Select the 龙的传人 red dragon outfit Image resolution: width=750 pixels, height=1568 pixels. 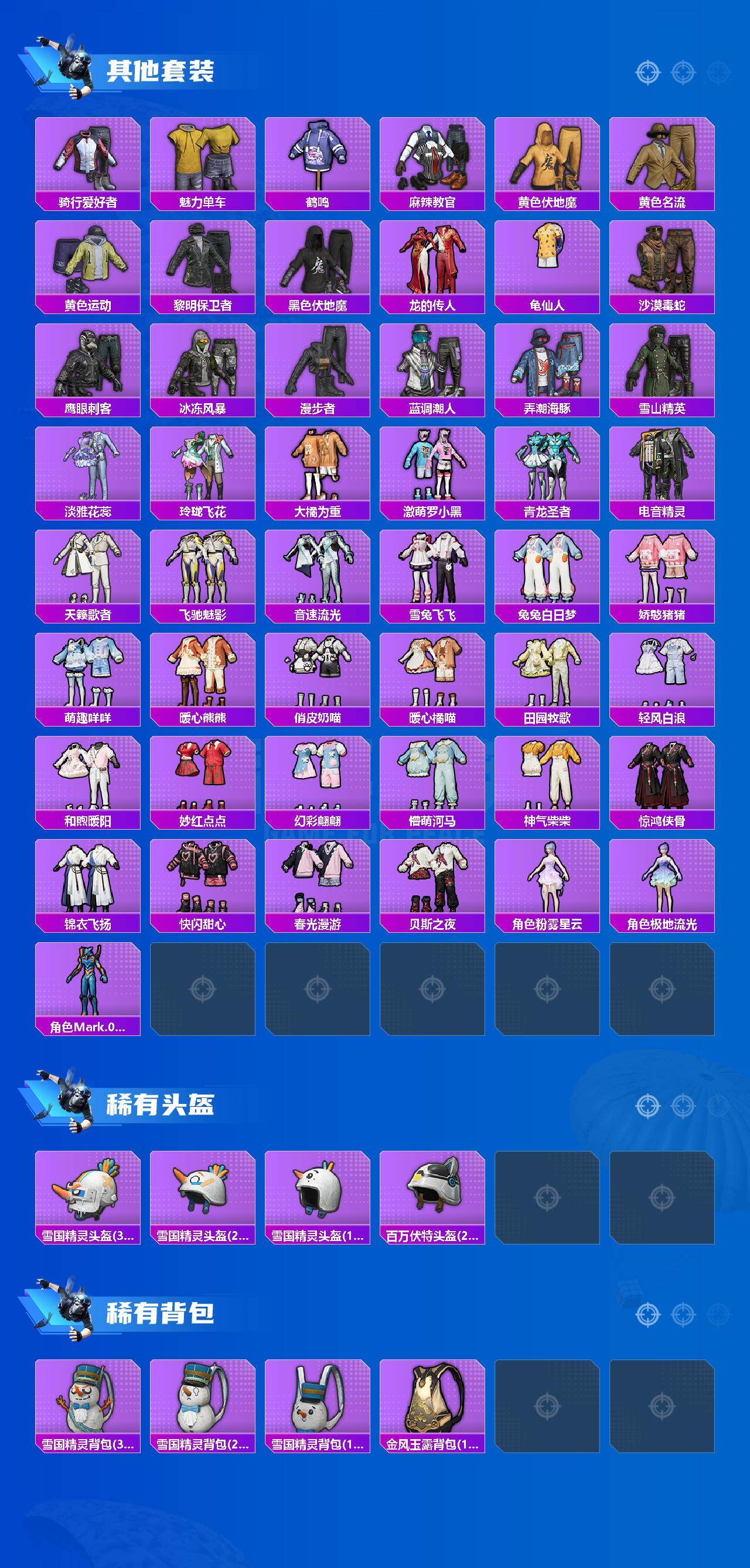[432, 263]
